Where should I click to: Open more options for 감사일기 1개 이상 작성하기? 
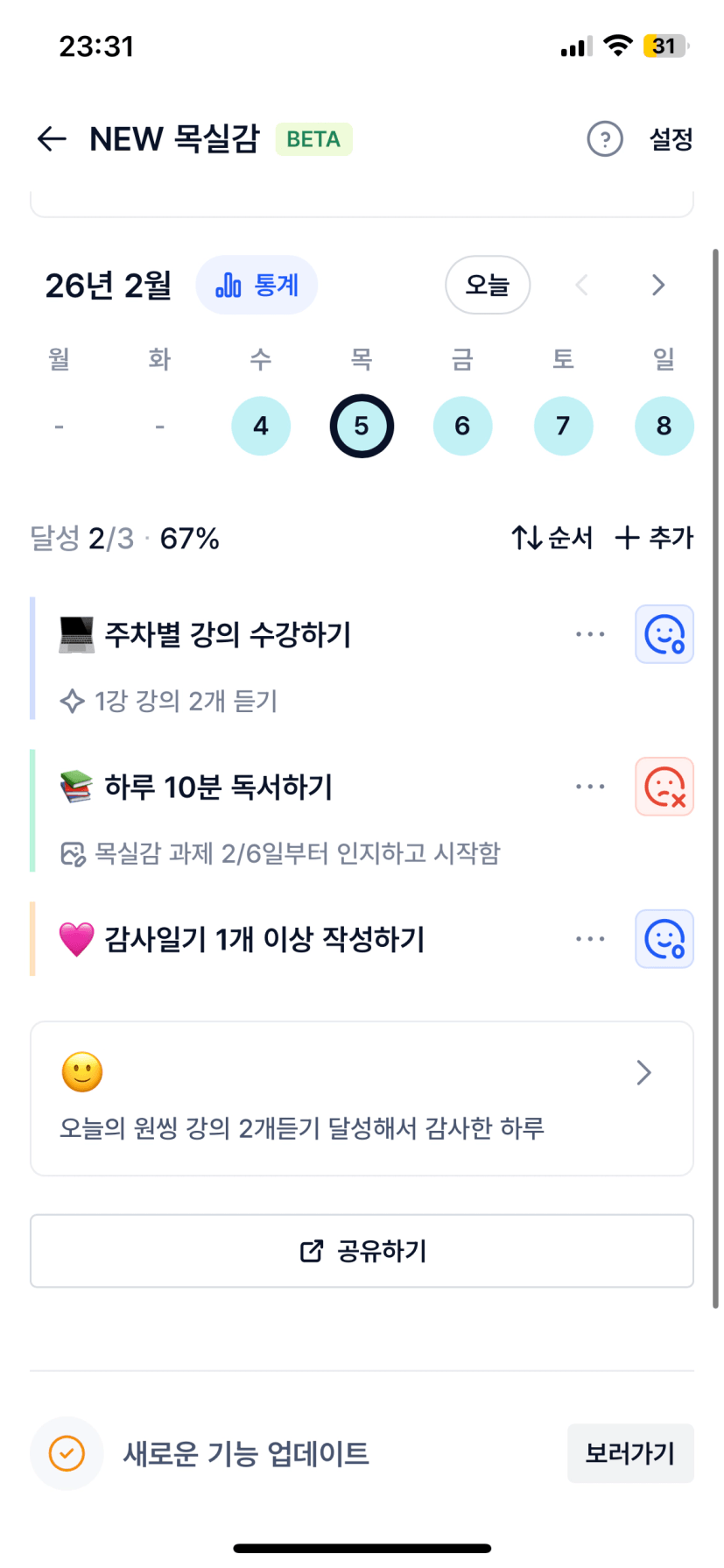590,939
